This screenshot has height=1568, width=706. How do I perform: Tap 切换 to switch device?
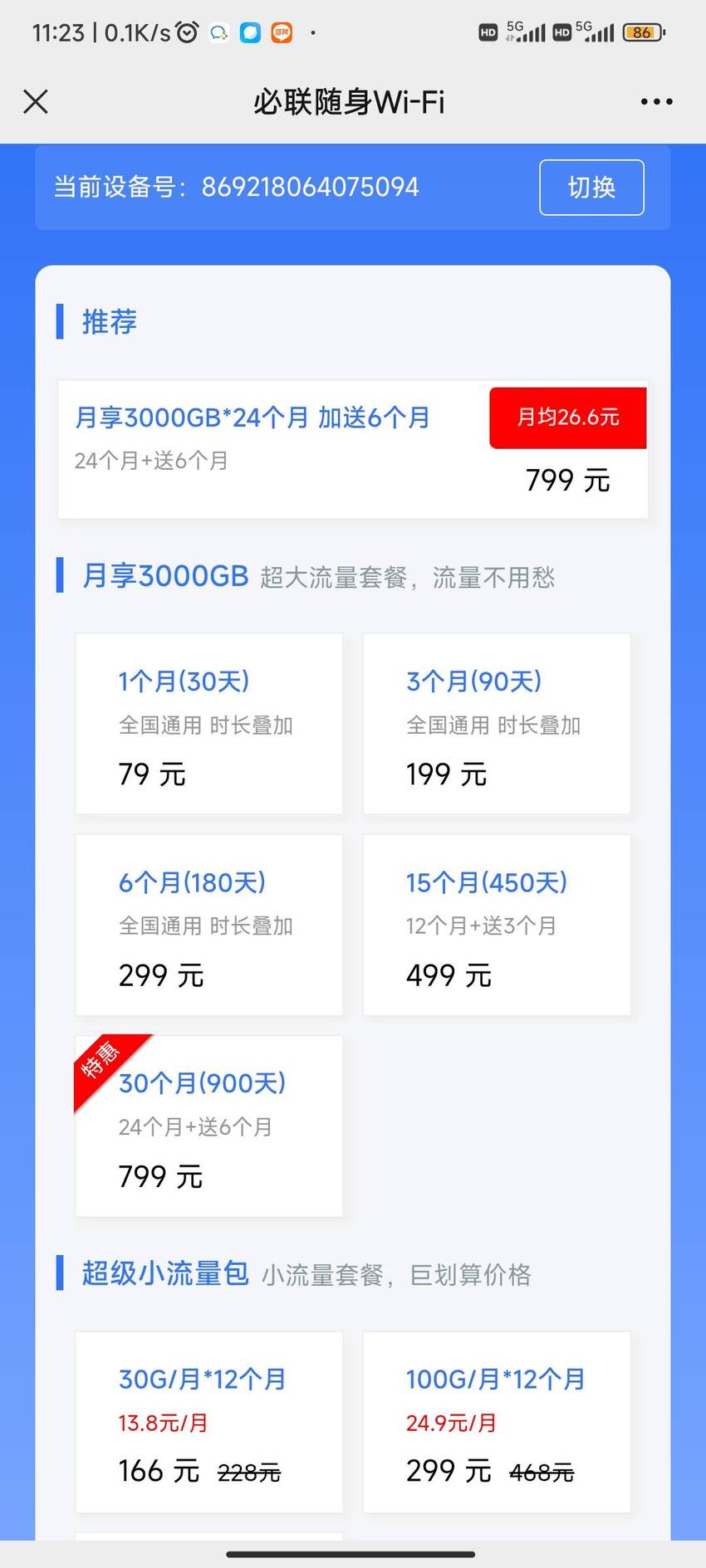point(591,188)
